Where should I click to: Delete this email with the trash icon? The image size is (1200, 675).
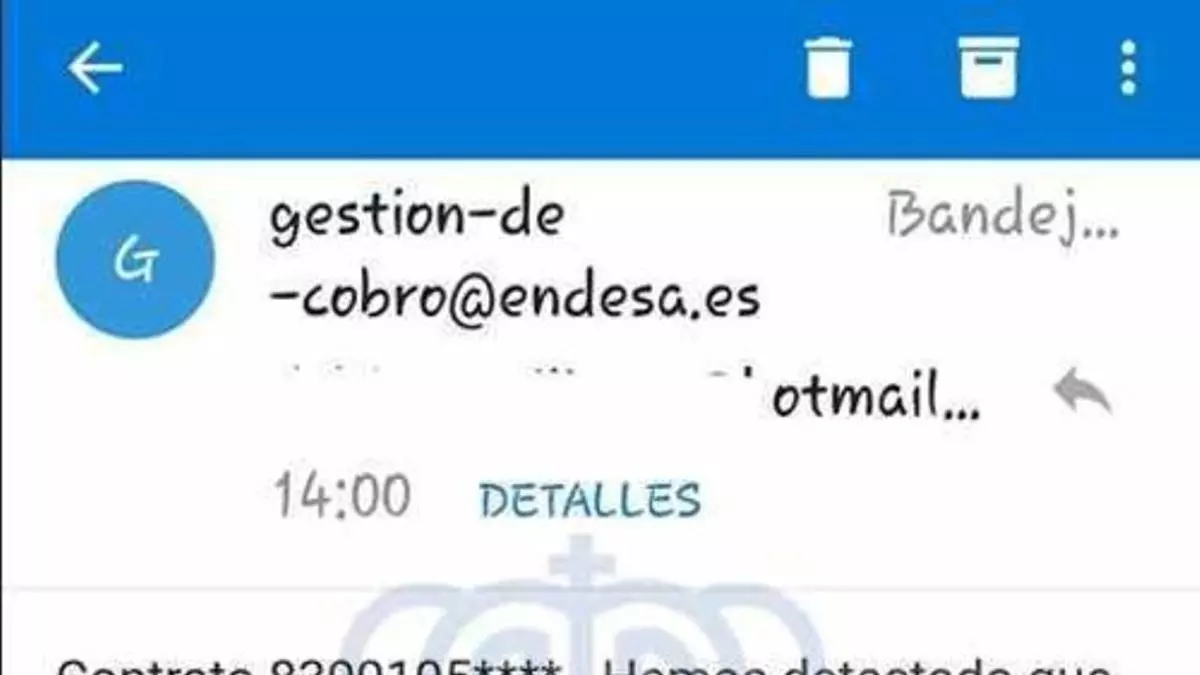tap(828, 68)
